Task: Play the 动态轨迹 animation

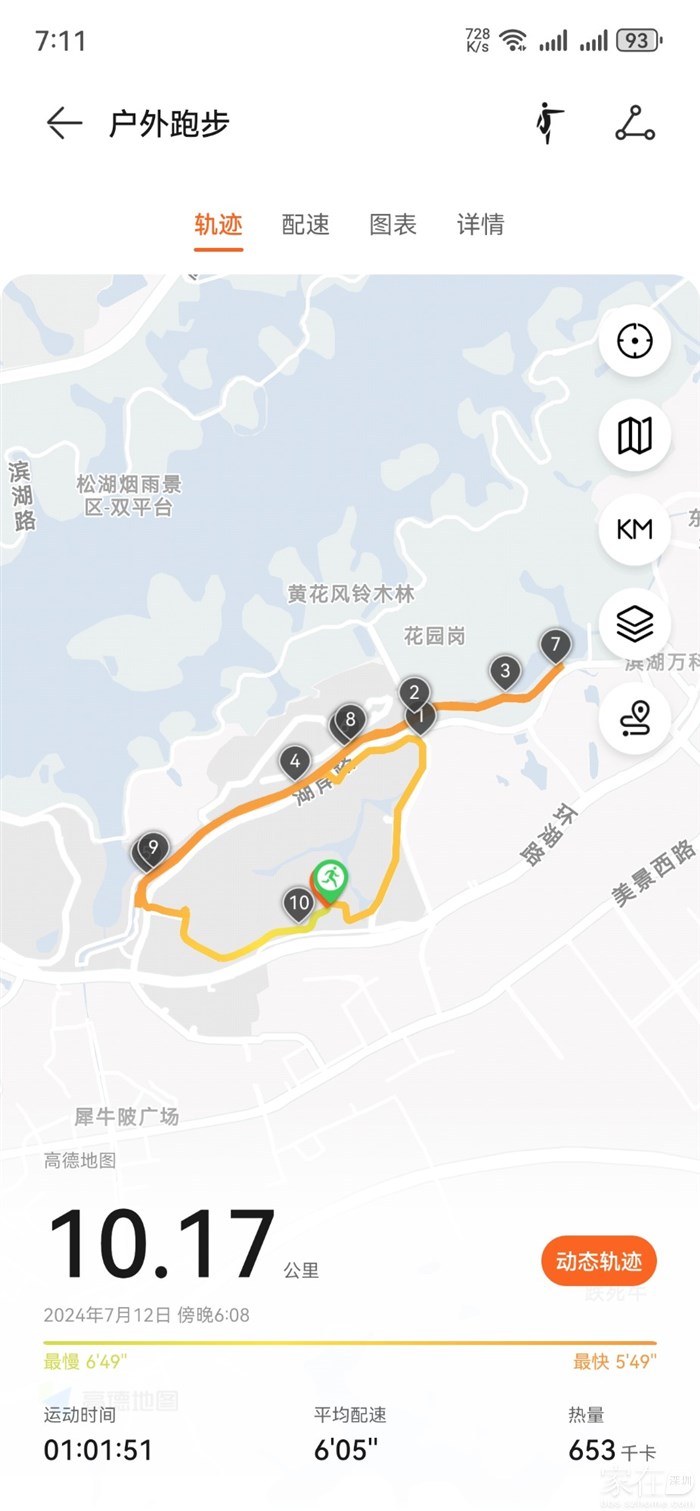Action: [598, 1262]
